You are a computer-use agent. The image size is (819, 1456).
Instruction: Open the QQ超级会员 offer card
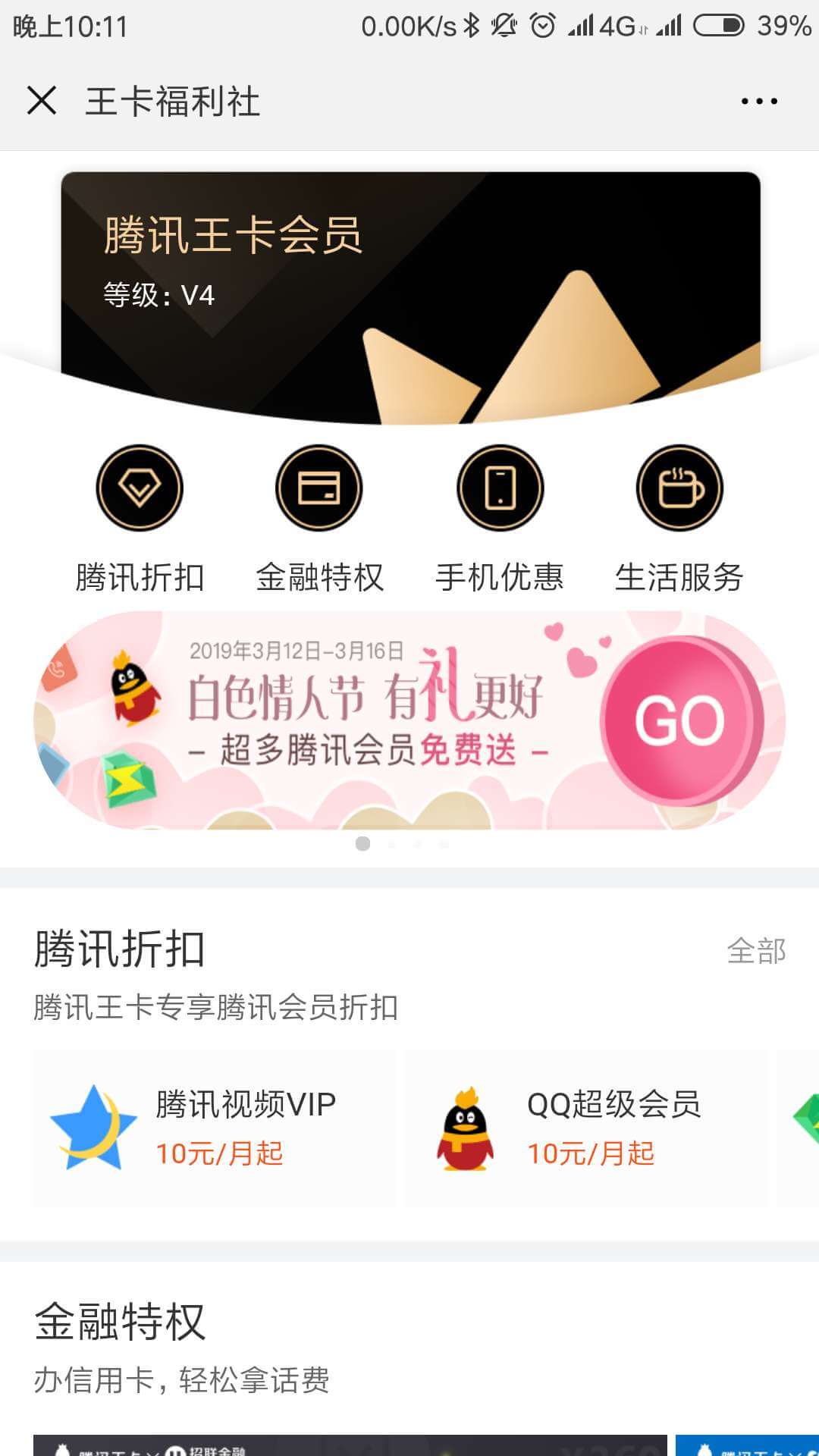tap(585, 1128)
